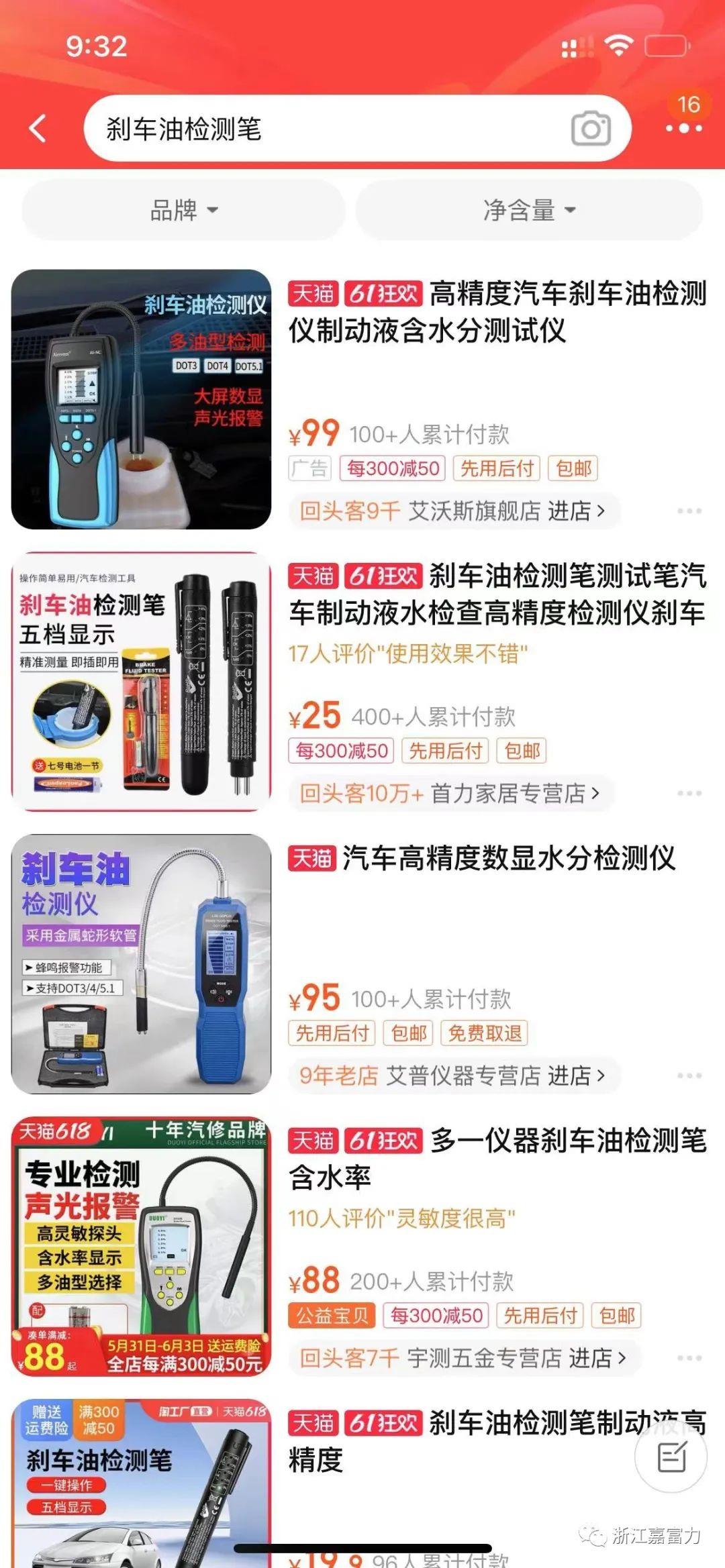
Task: Open more options for the ¥99 item
Action: coord(689,511)
